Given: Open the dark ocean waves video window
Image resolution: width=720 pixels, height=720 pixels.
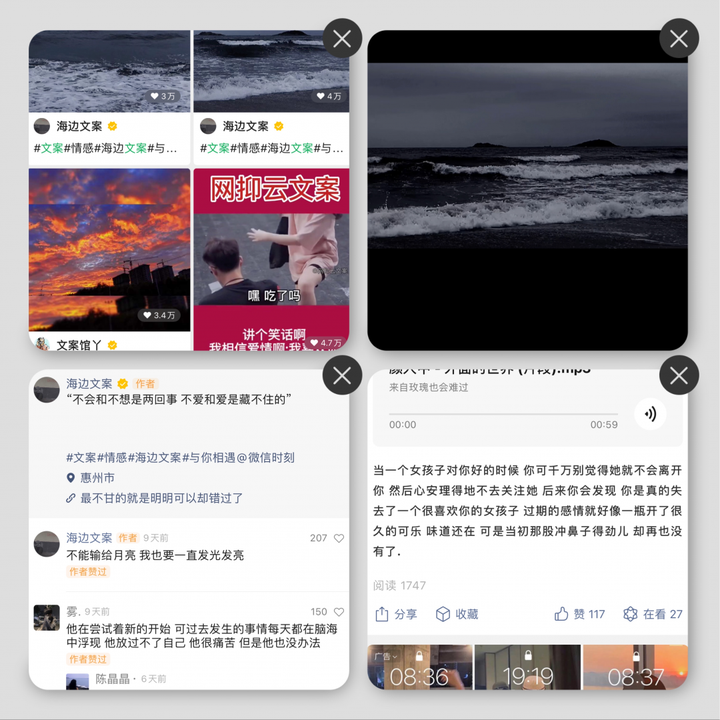Looking at the screenshot, I should tap(527, 190).
